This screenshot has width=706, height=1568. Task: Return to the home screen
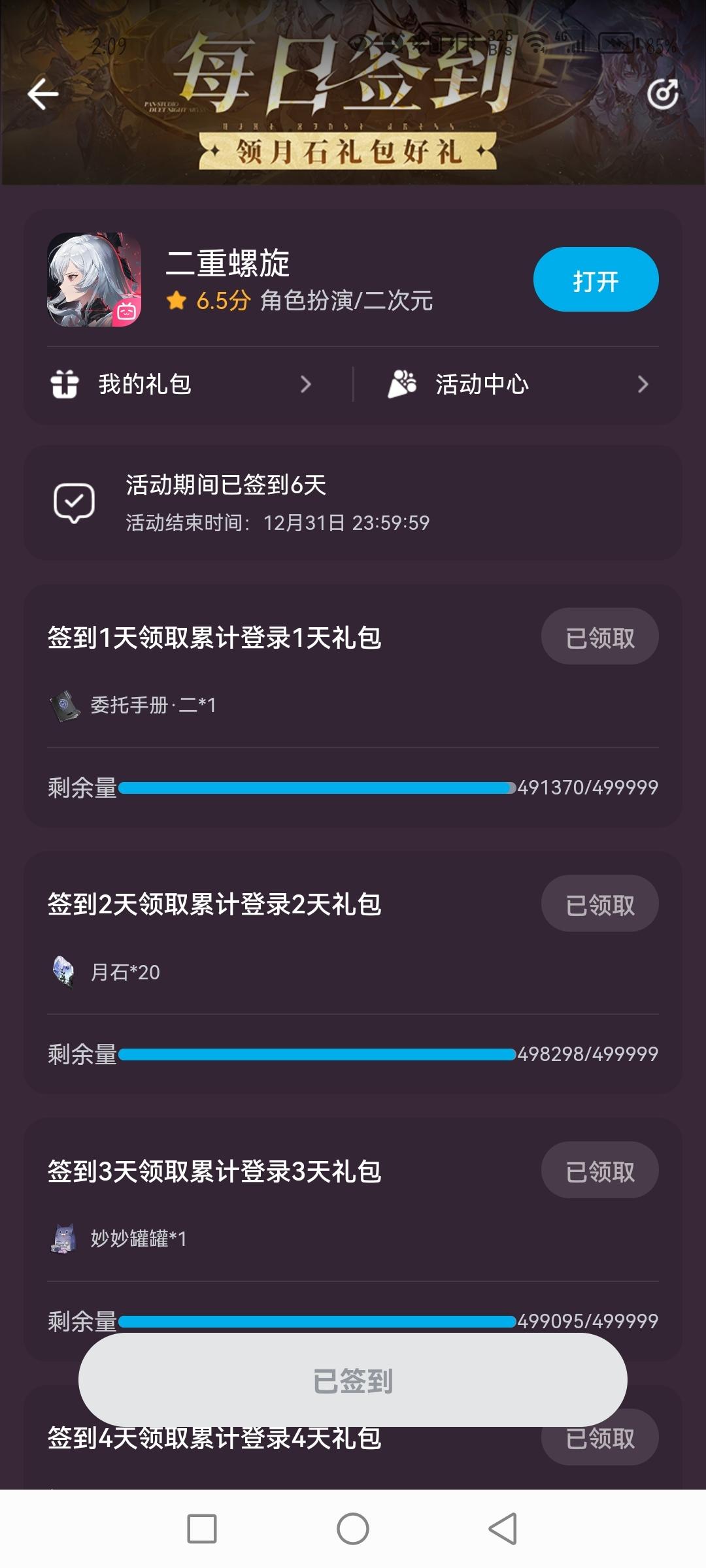coord(353,1529)
